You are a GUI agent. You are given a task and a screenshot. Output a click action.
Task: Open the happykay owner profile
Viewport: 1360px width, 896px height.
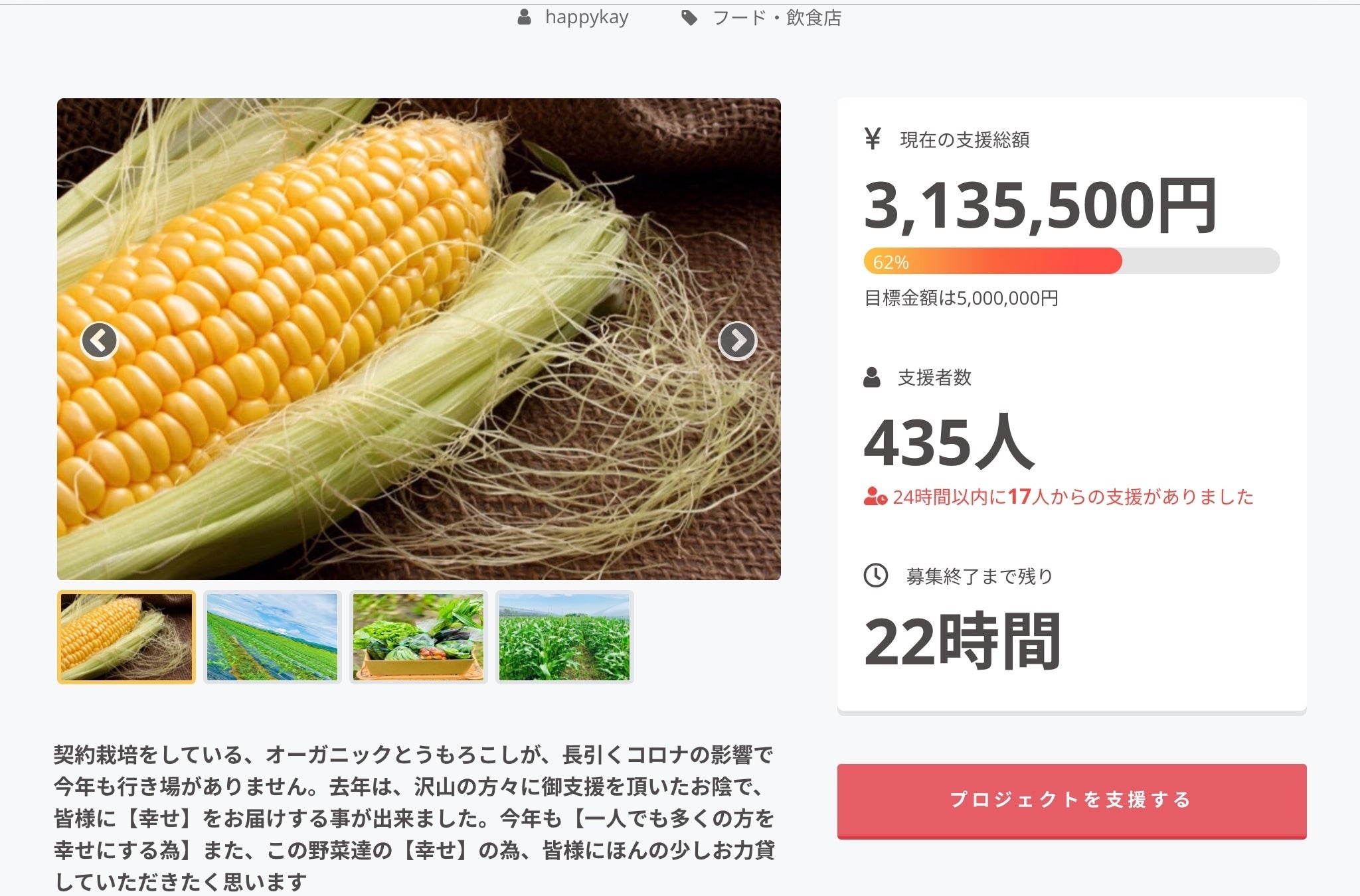[x=586, y=17]
